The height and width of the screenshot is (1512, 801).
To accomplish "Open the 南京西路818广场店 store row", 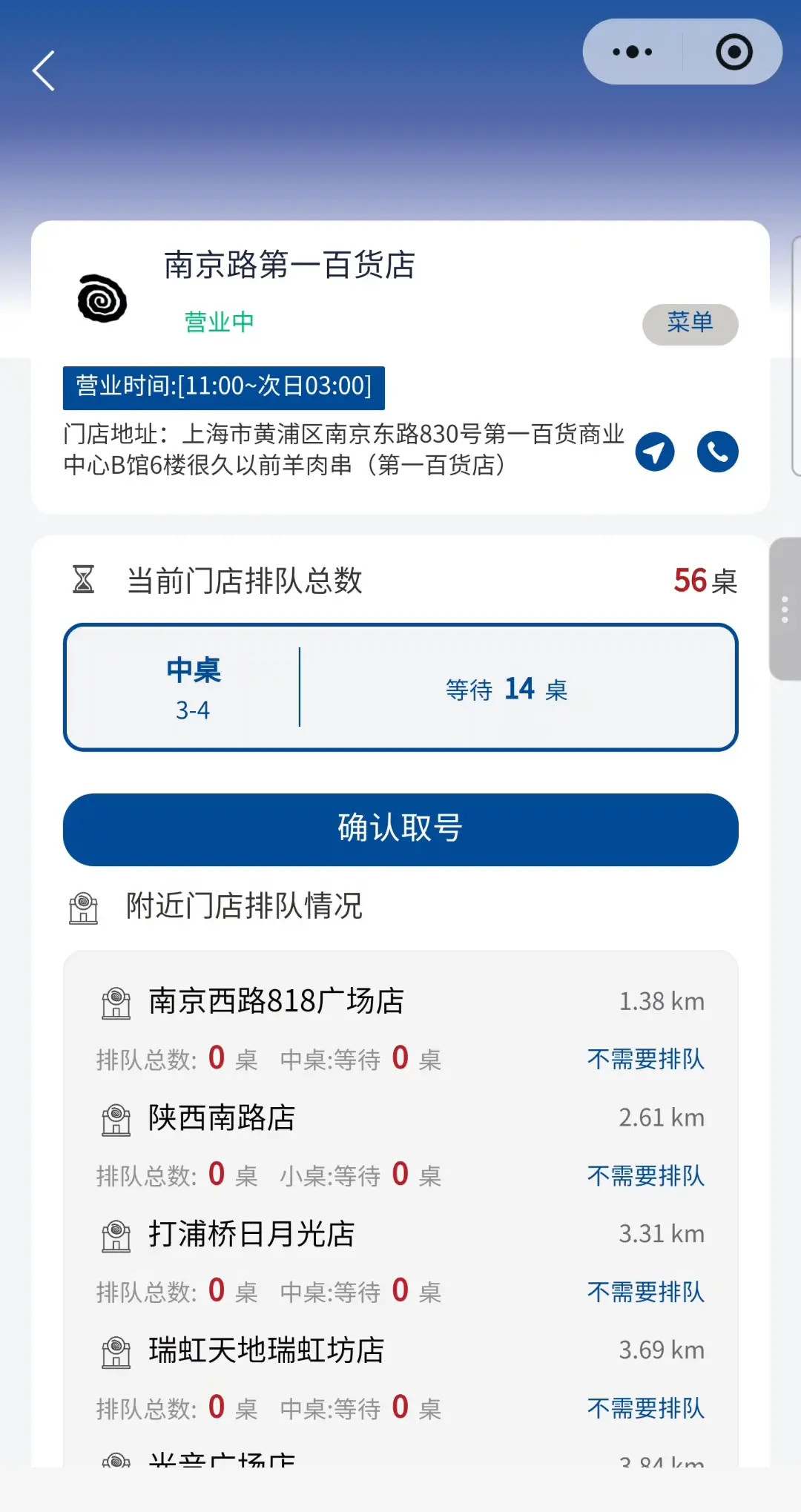I will [400, 1029].
